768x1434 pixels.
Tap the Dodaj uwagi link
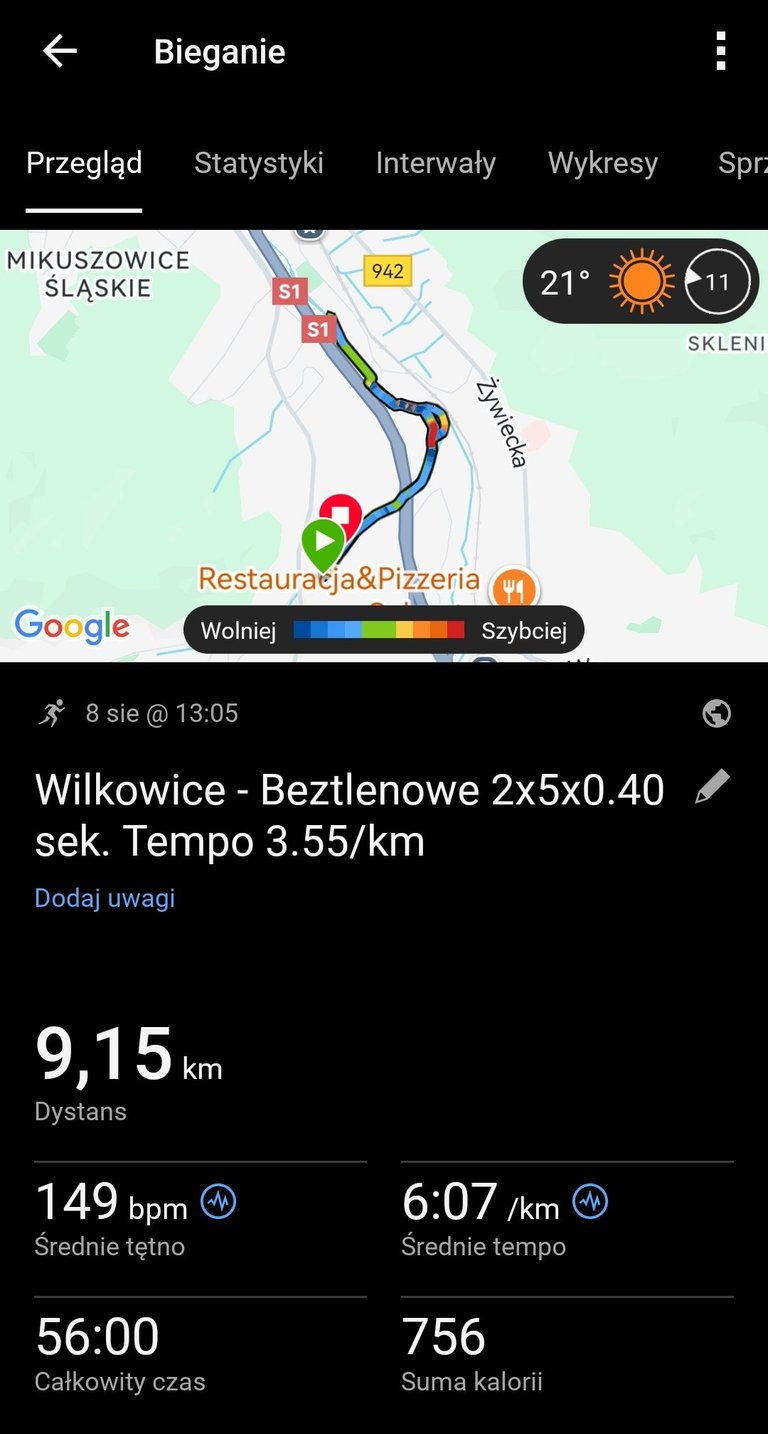click(105, 898)
